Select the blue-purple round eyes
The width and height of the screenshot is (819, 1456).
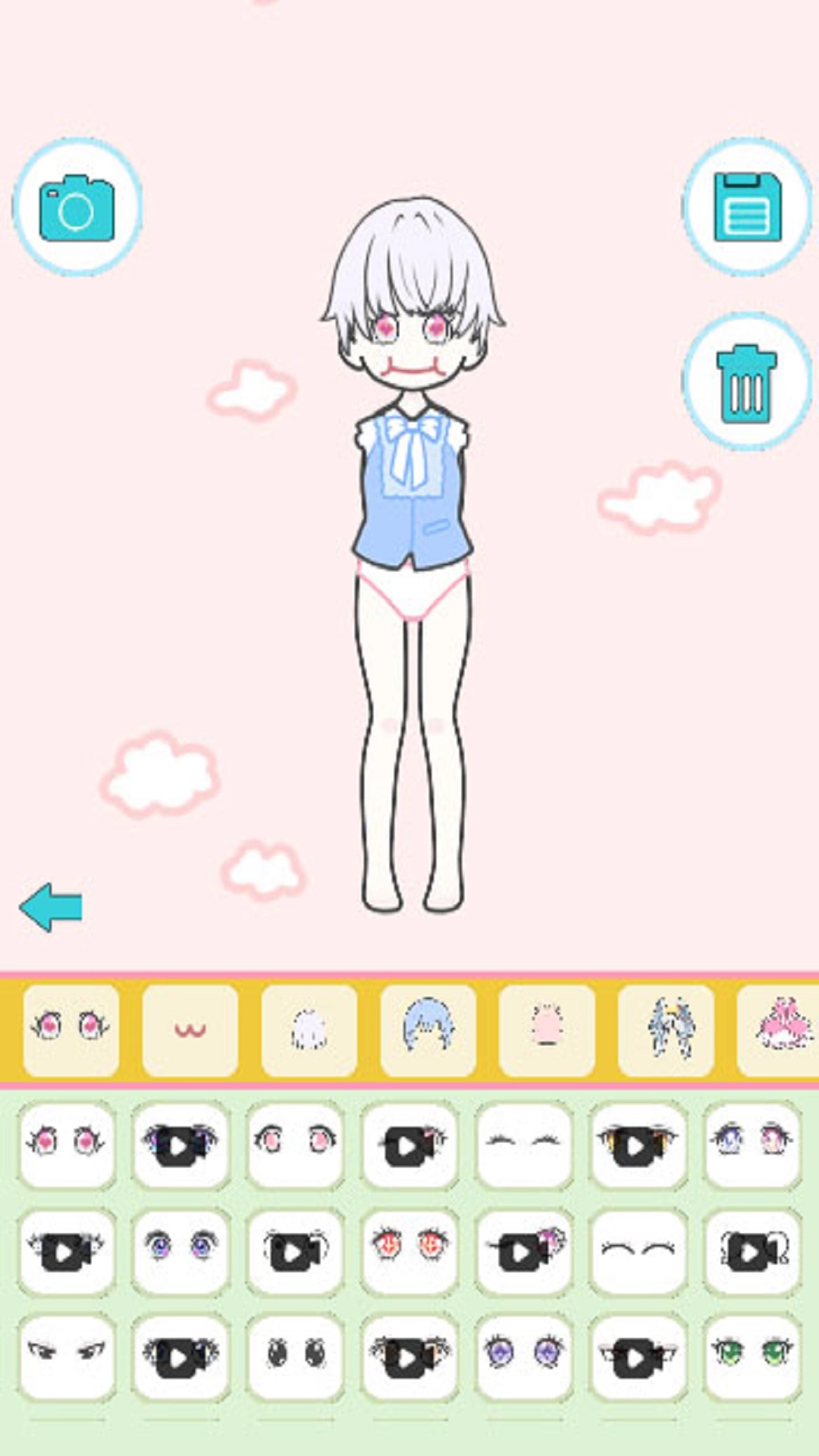(x=180, y=1250)
